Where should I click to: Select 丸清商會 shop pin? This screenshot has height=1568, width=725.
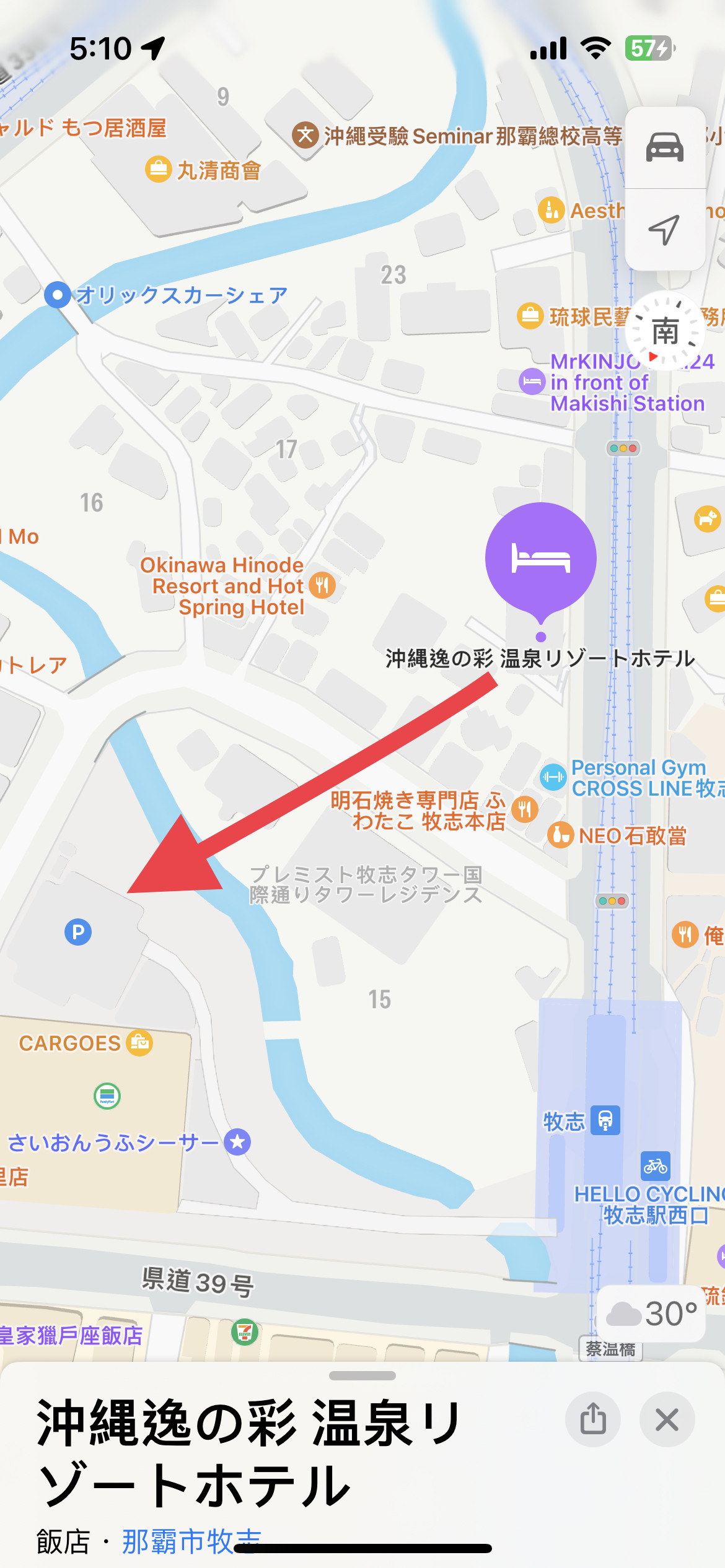coord(158,169)
